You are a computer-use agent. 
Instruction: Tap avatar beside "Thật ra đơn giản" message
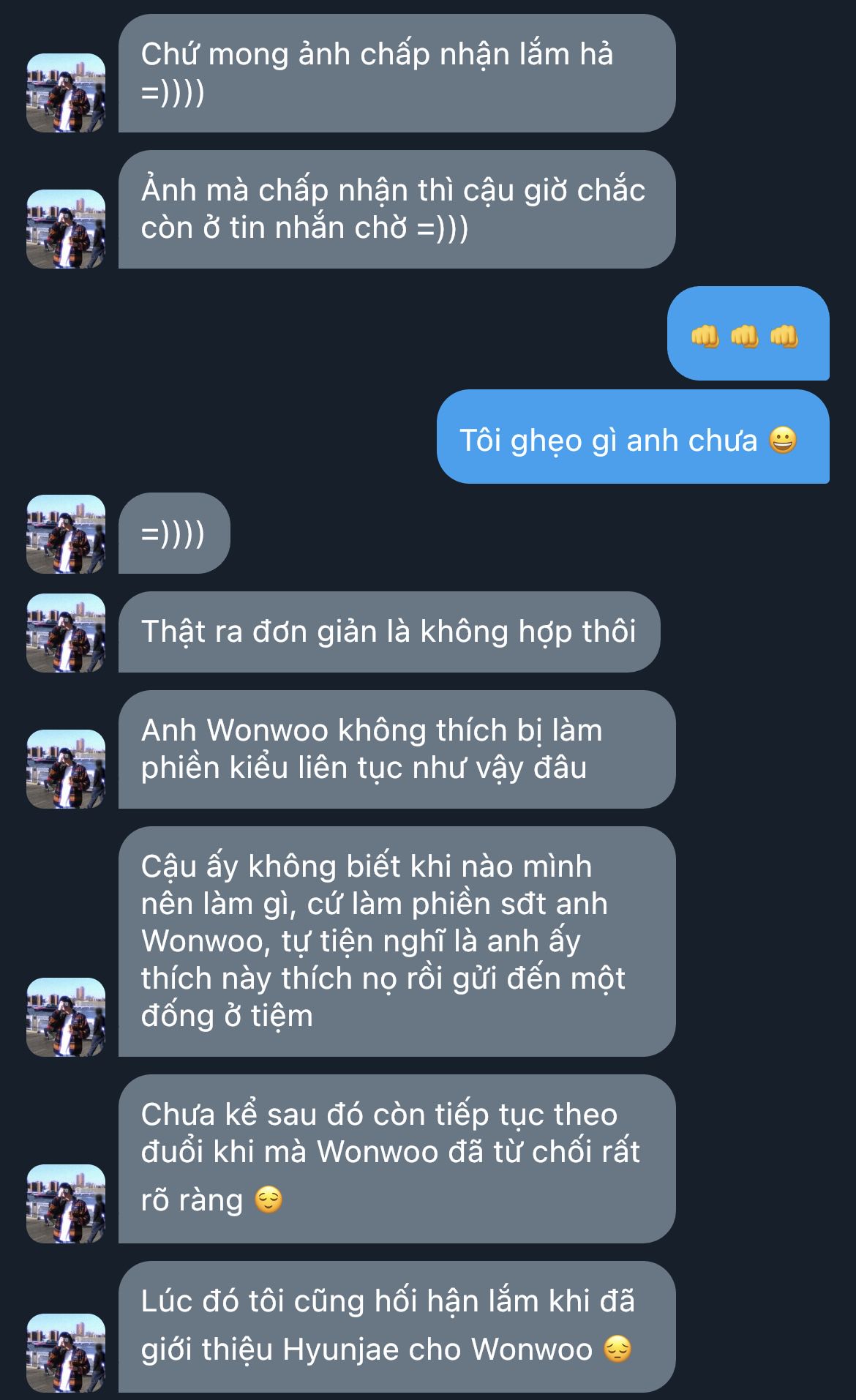click(x=66, y=633)
